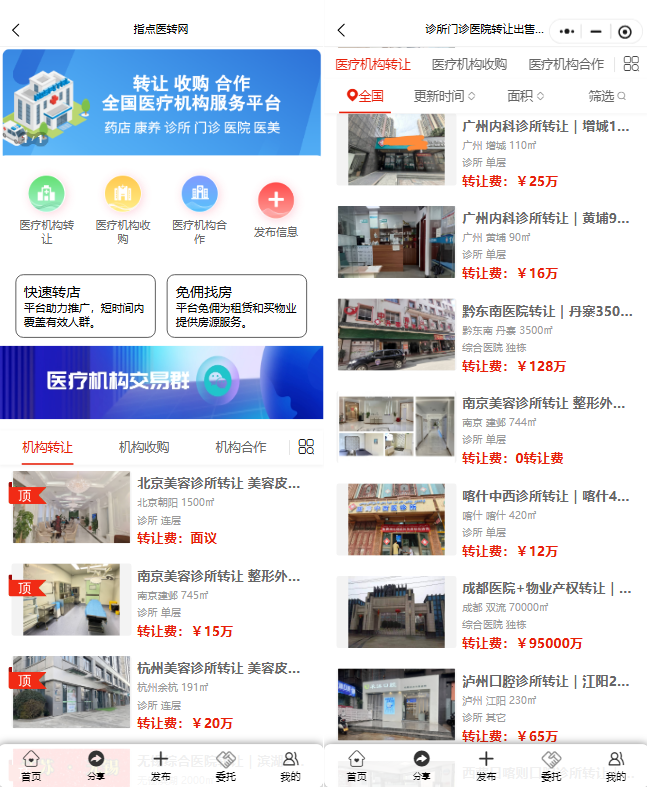Switch to the 机构合作 tab
The height and width of the screenshot is (787, 647).
241,447
